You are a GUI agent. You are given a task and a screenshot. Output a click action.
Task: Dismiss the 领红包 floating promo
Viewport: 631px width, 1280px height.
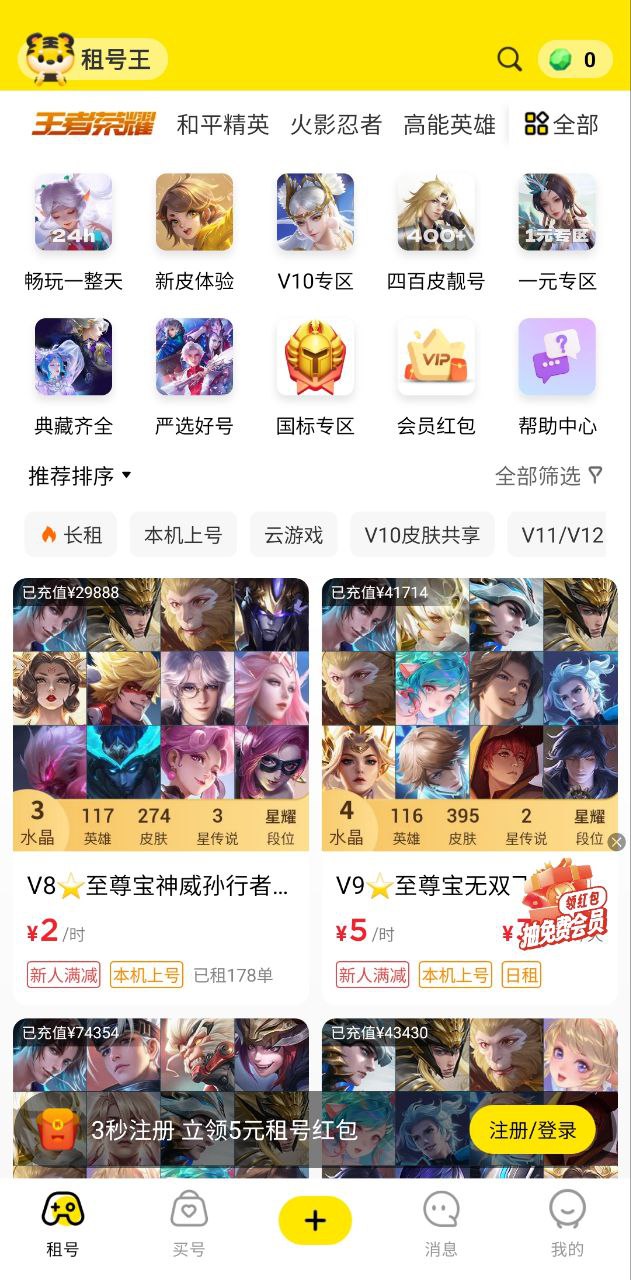coord(617,842)
